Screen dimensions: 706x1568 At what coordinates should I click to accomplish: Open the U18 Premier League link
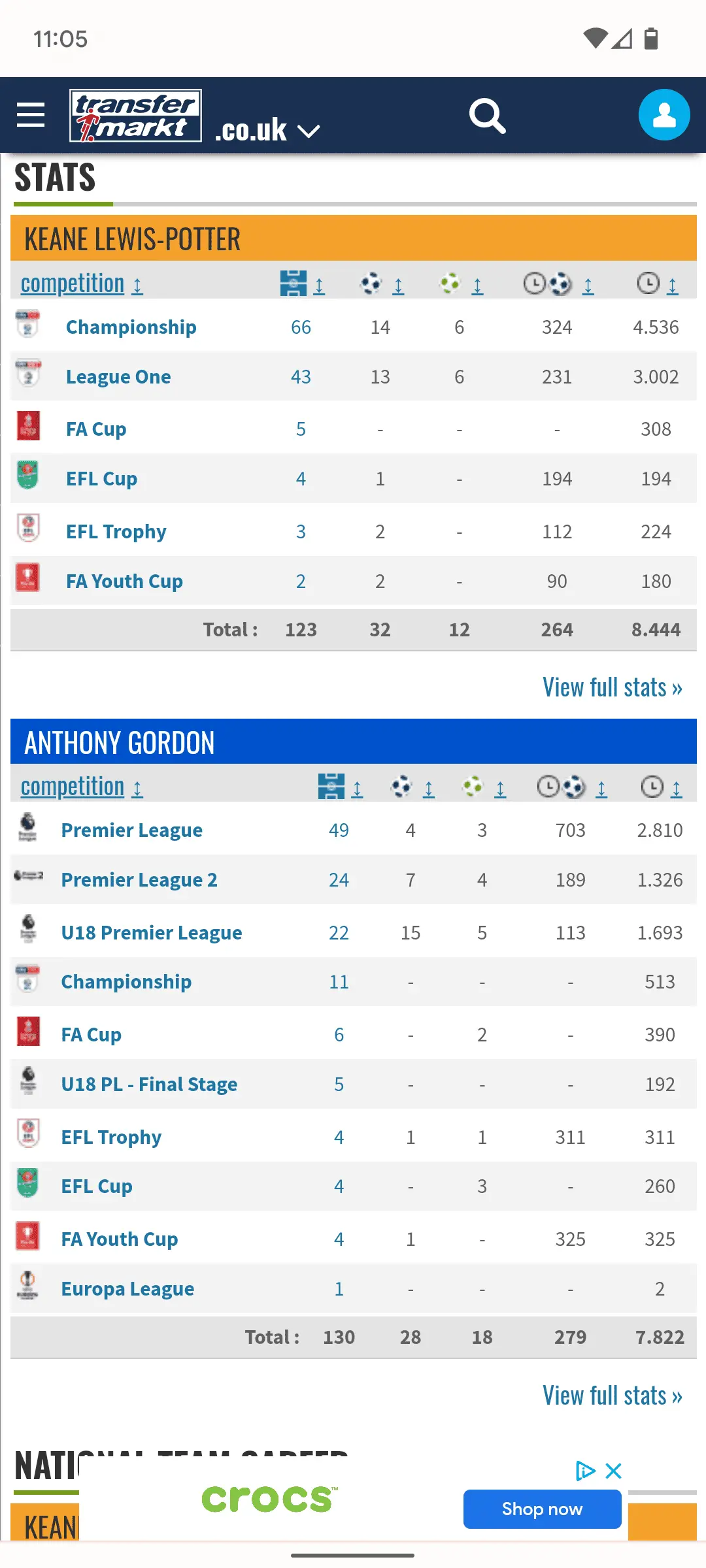click(x=151, y=933)
